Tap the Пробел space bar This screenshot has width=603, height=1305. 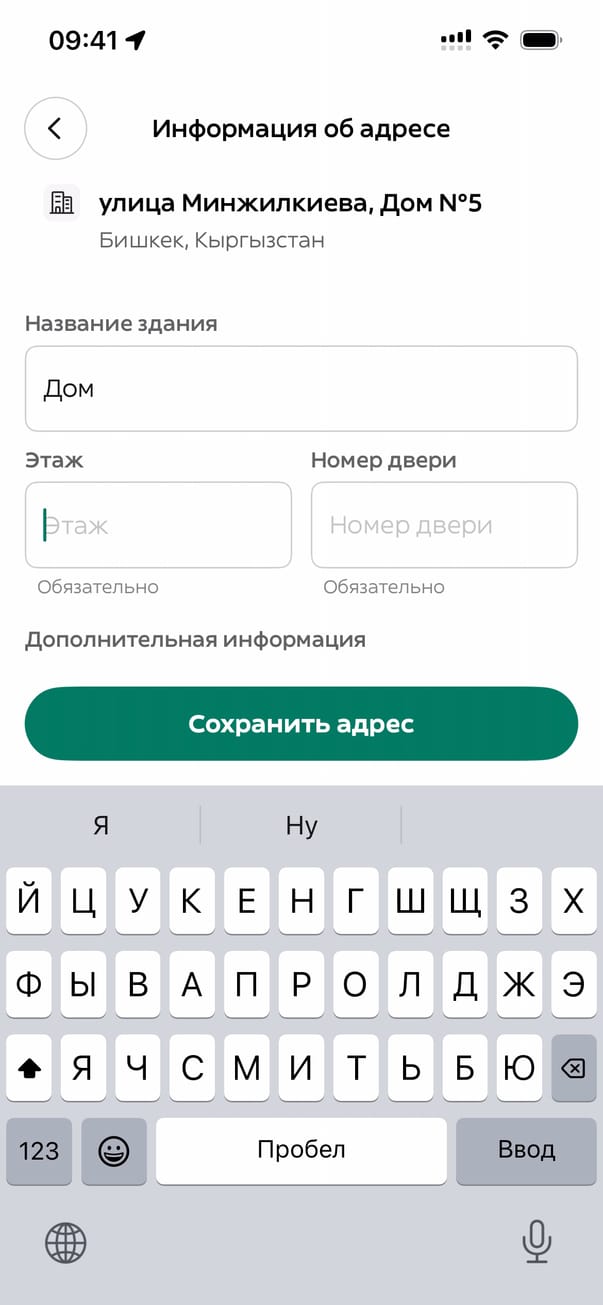tap(301, 1150)
